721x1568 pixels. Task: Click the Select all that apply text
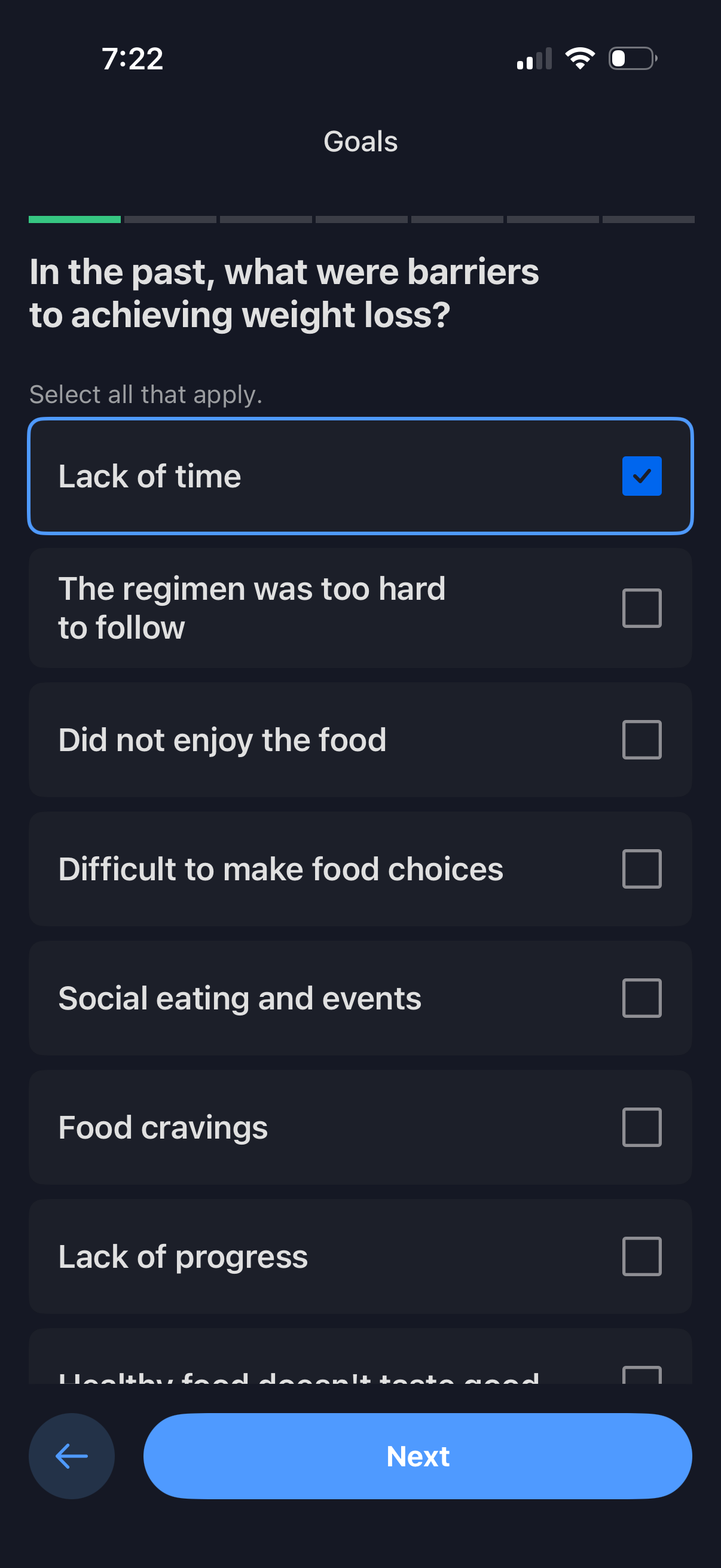[146, 394]
